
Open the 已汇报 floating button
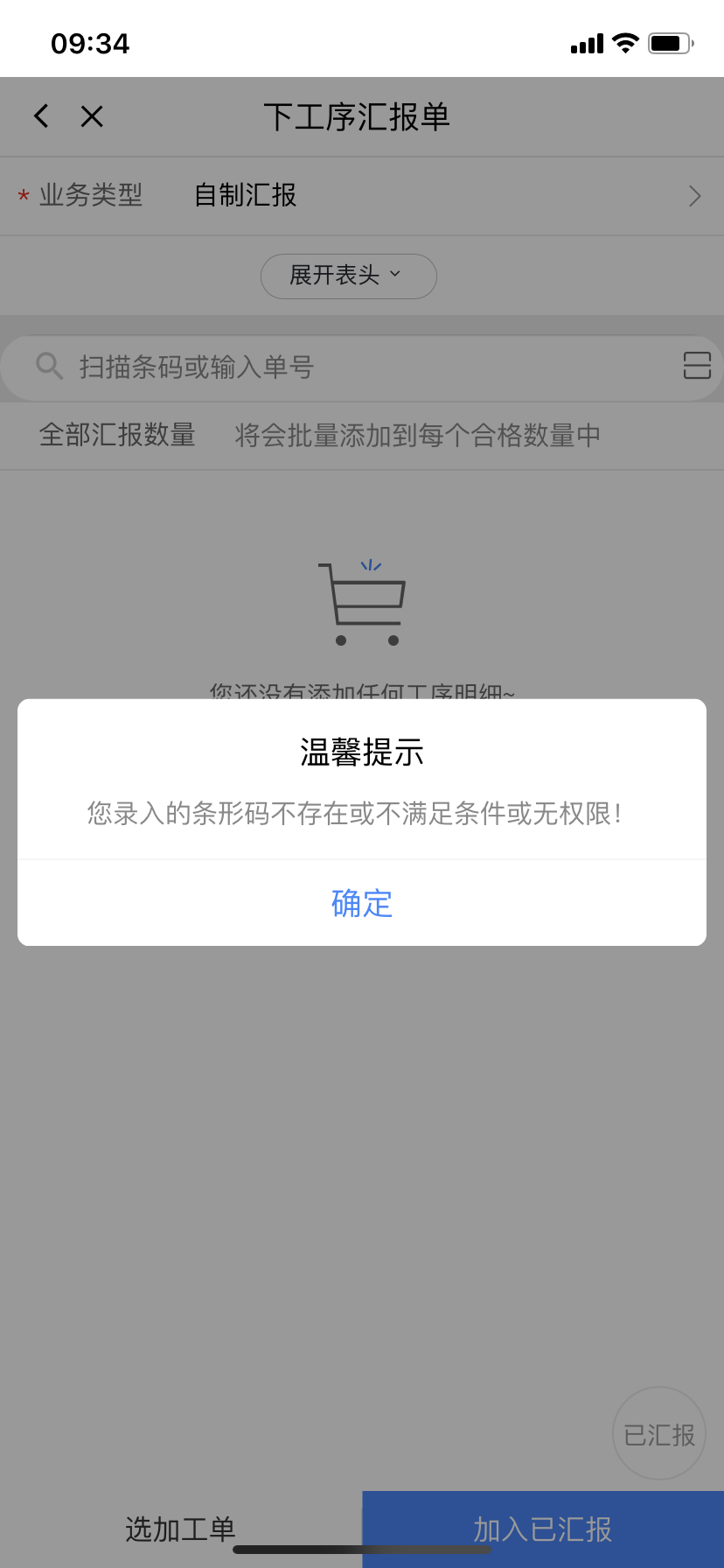pyautogui.click(x=659, y=1433)
